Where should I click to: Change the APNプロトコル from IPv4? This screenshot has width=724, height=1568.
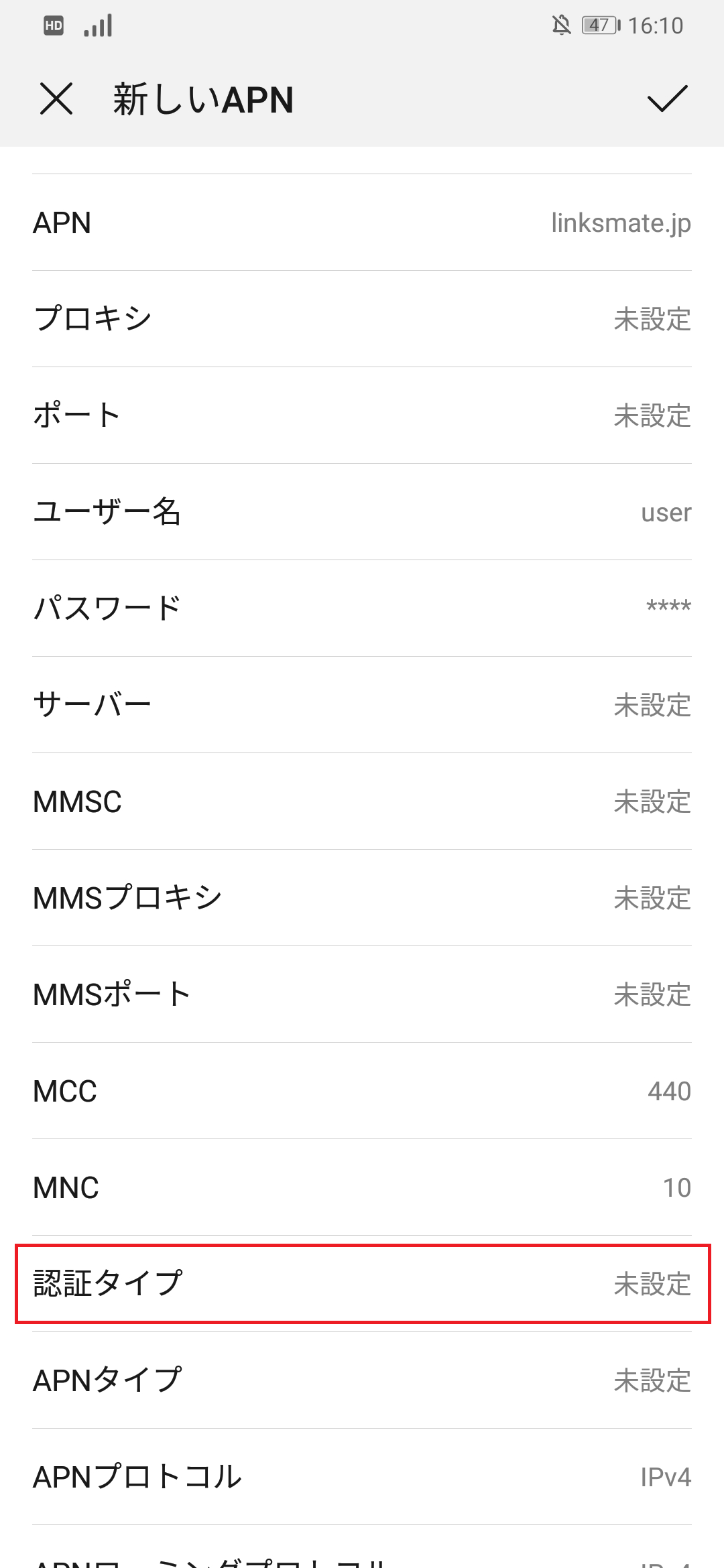(x=362, y=1474)
